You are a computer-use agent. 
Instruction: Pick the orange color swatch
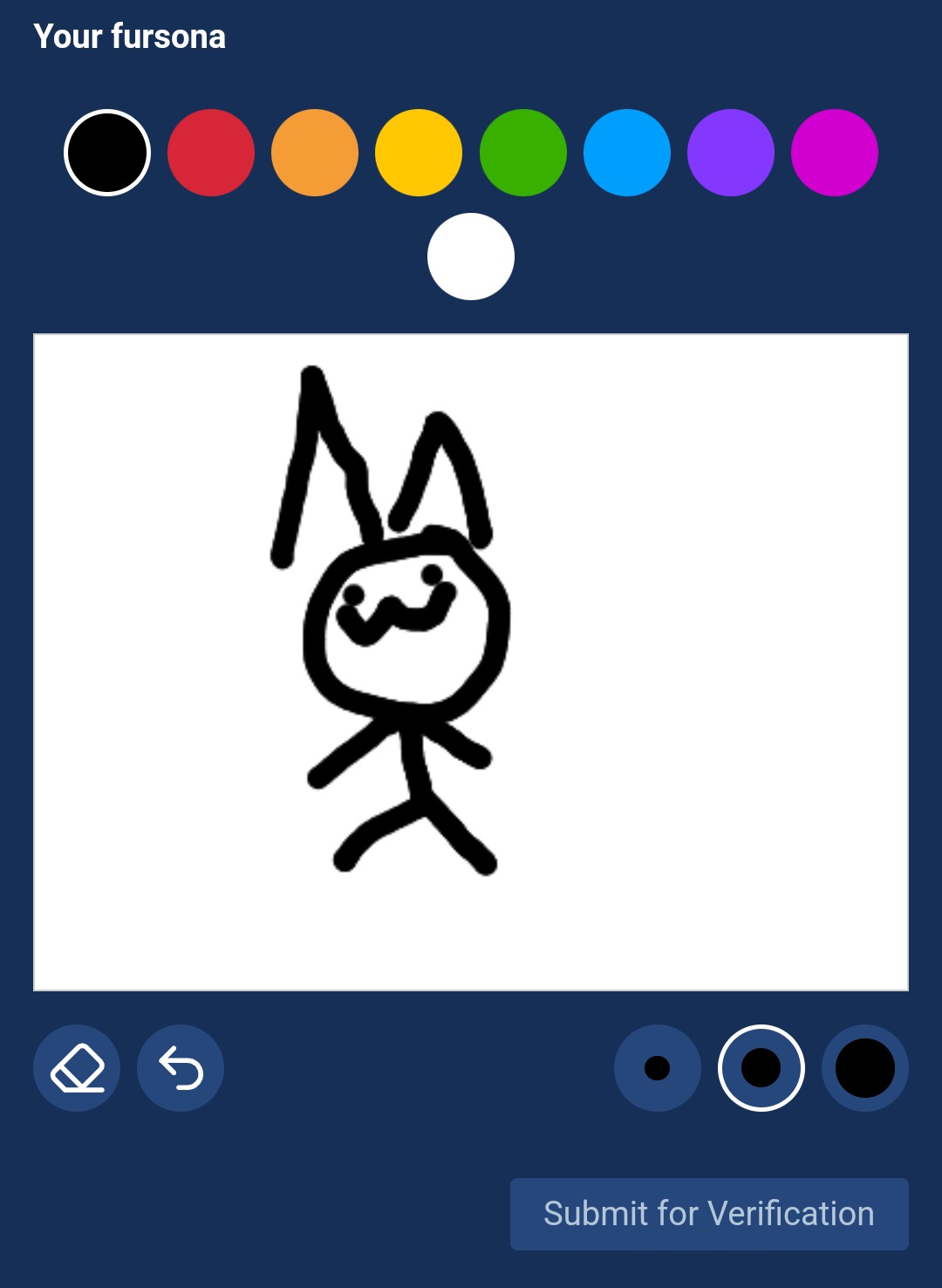click(x=315, y=153)
